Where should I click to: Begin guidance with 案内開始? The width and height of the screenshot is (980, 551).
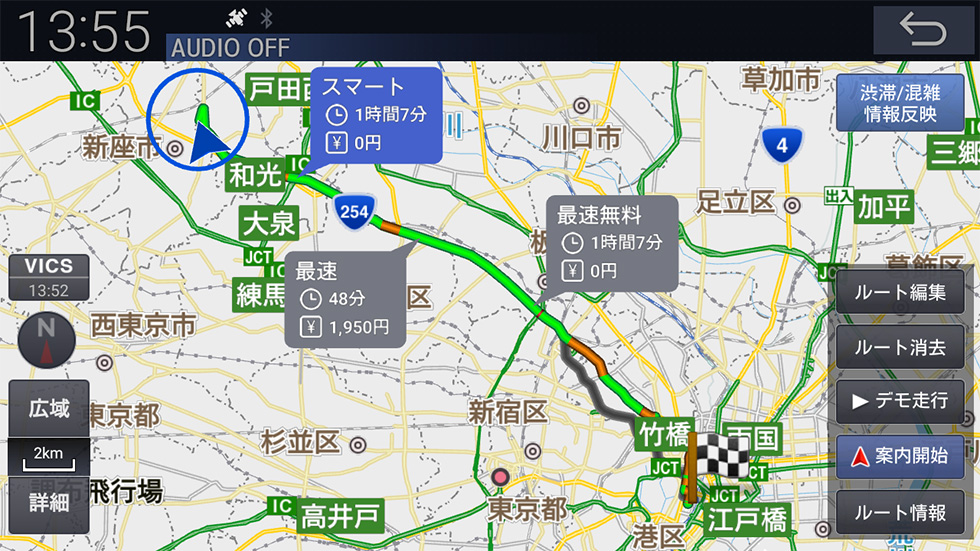pyautogui.click(x=900, y=456)
